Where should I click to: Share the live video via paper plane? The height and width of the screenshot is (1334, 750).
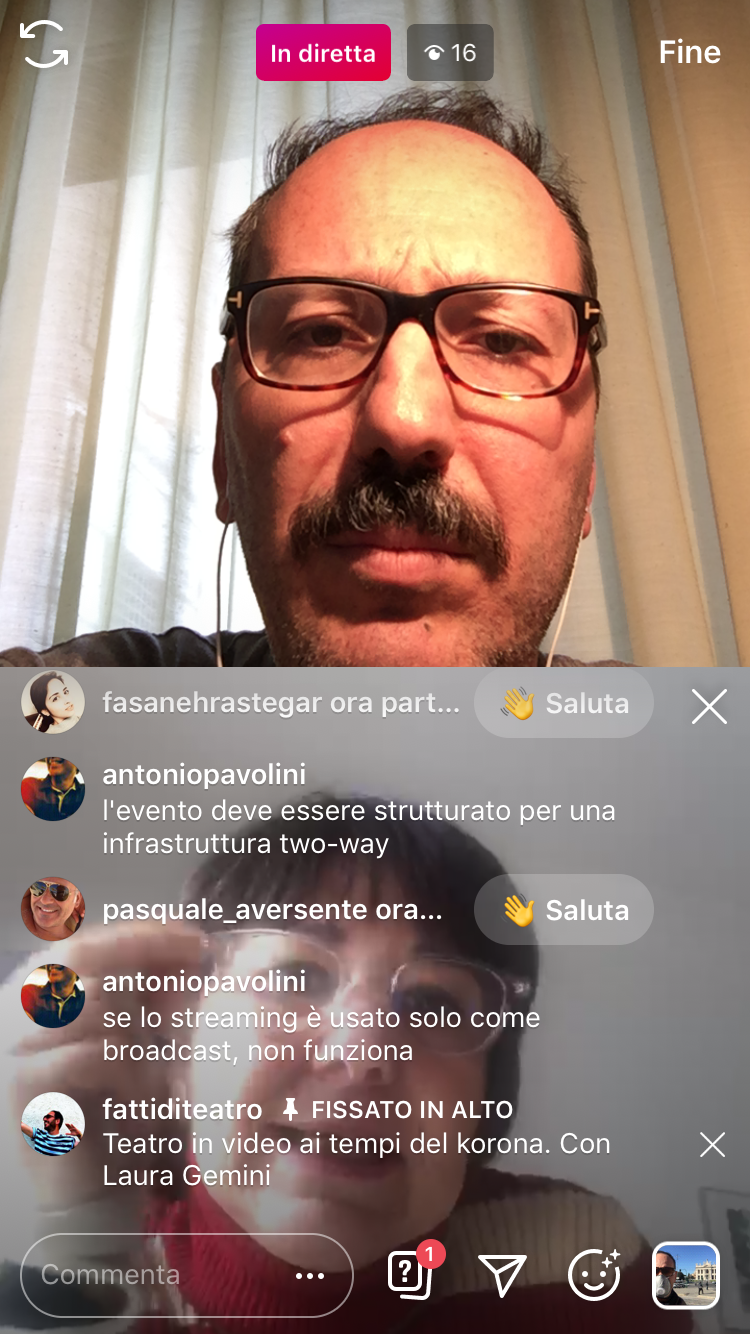(x=502, y=1275)
